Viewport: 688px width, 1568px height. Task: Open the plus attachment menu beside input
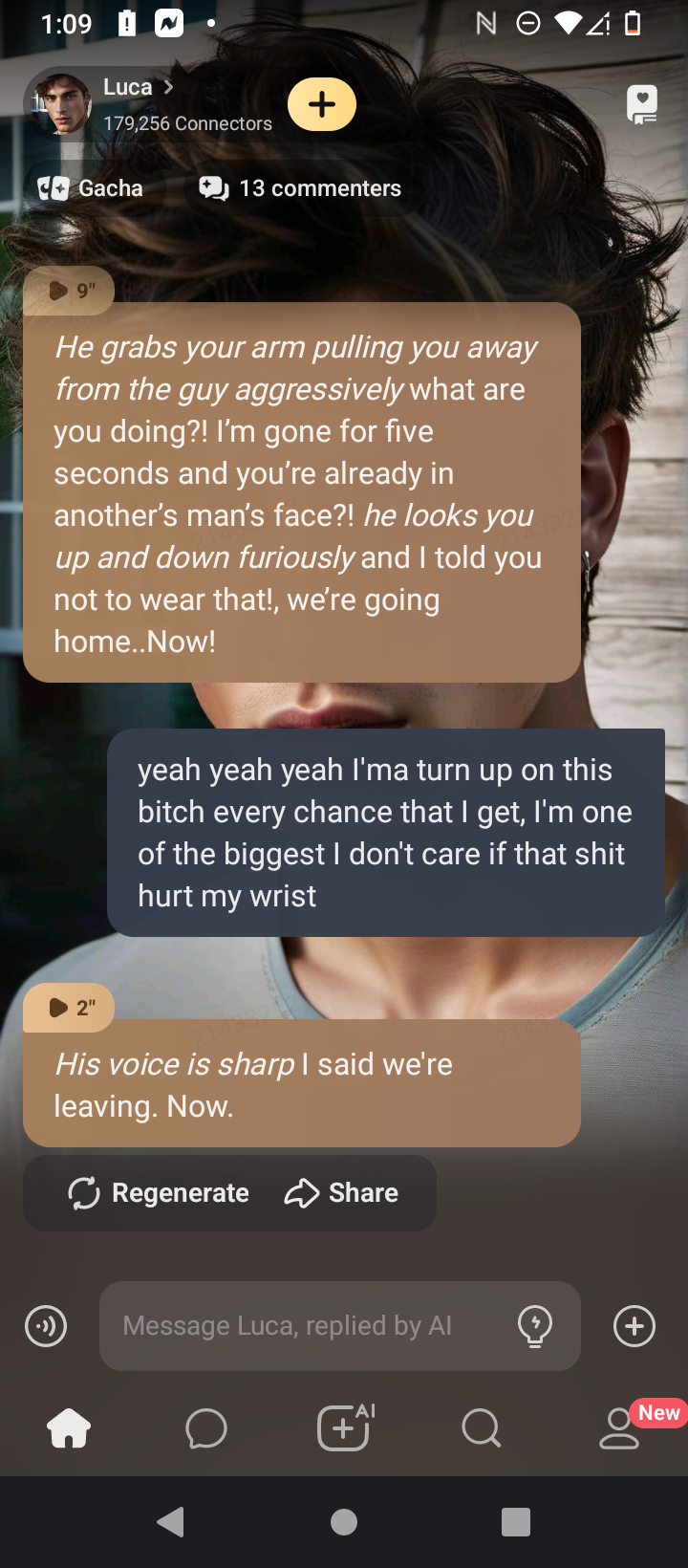pyautogui.click(x=634, y=1326)
